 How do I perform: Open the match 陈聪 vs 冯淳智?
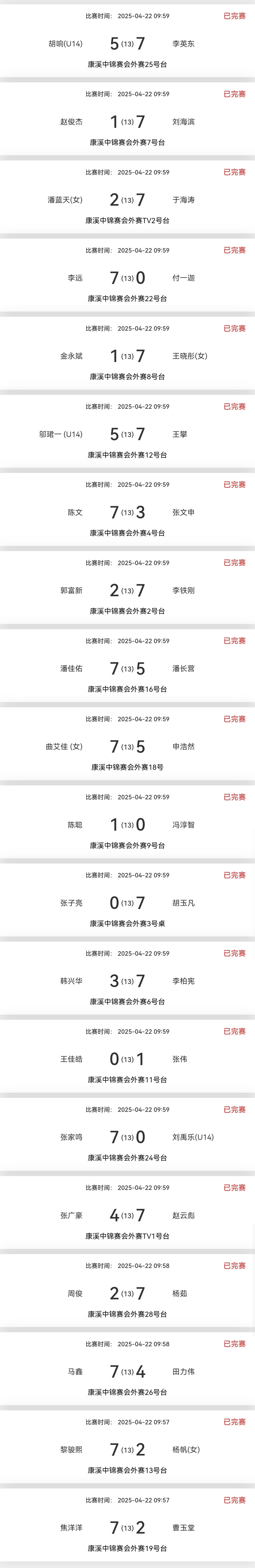click(x=127, y=825)
